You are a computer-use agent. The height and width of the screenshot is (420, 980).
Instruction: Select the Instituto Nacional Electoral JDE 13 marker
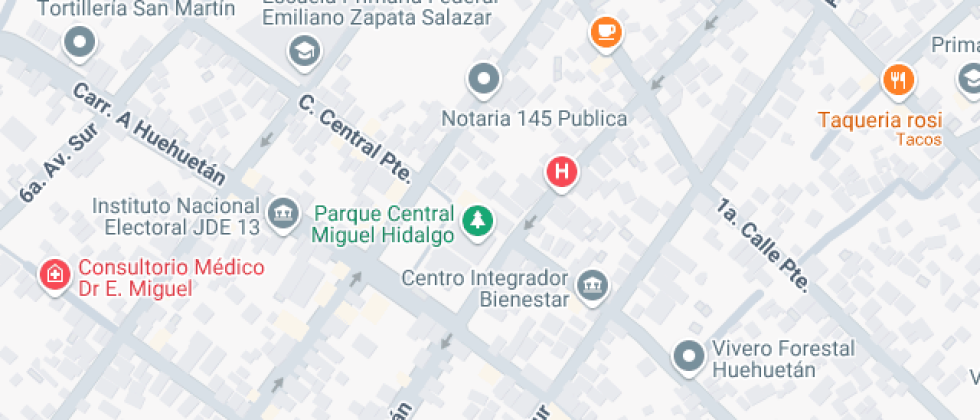pos(284,213)
